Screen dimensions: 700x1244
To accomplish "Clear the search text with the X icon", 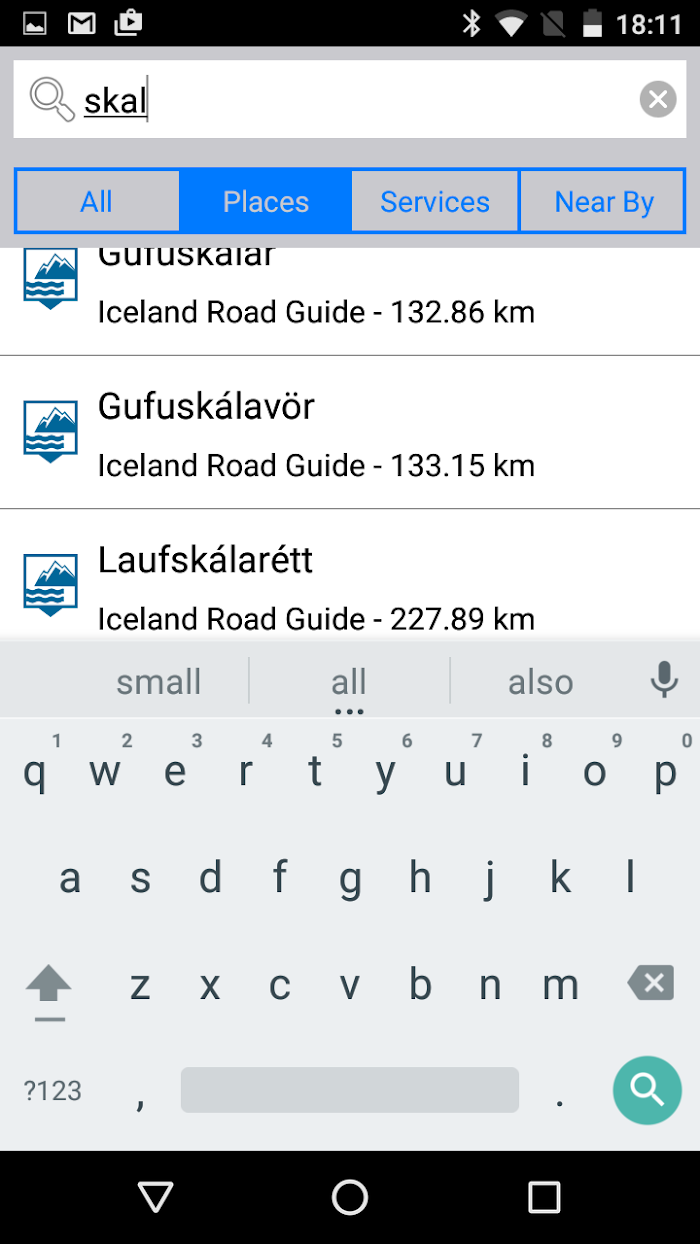I will click(657, 99).
